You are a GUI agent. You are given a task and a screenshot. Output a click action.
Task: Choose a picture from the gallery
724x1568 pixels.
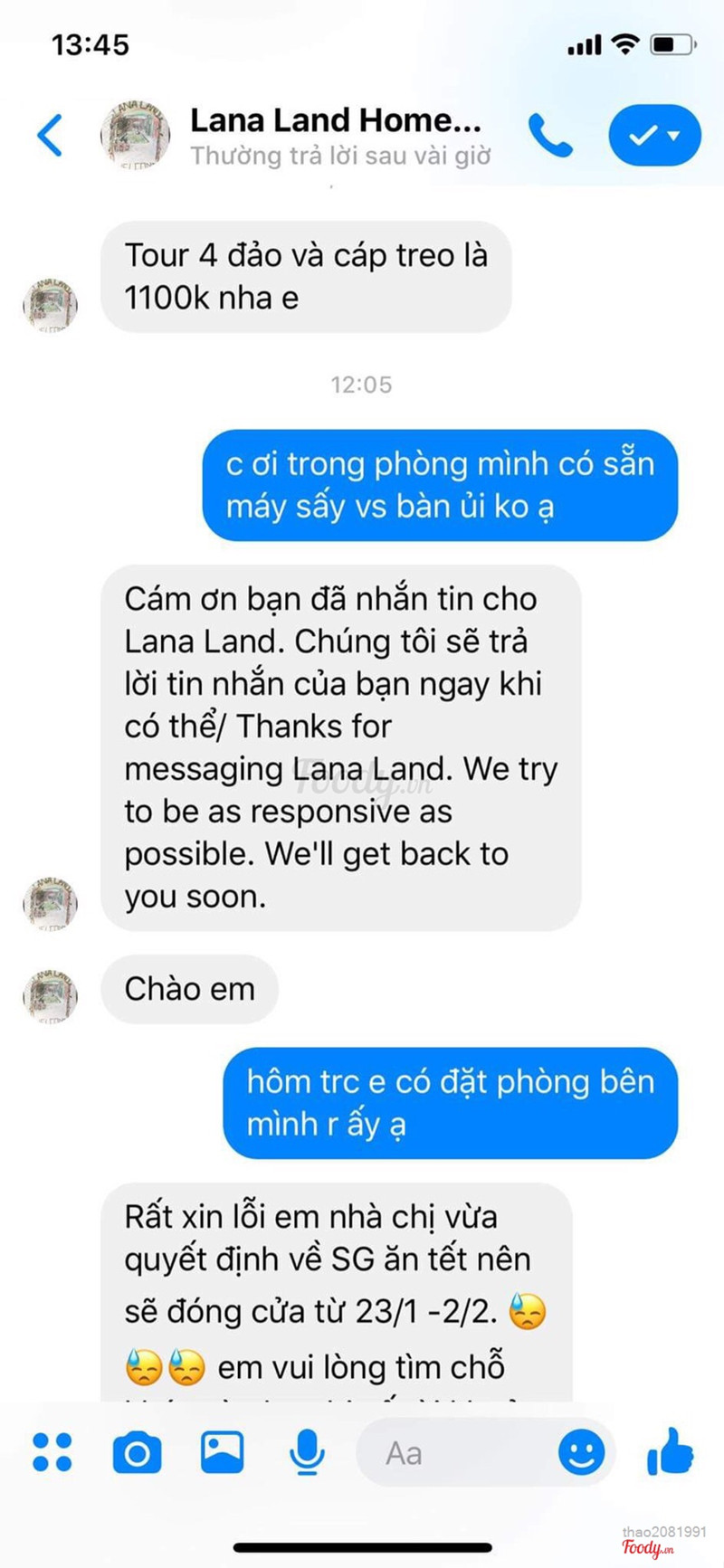click(x=222, y=1451)
